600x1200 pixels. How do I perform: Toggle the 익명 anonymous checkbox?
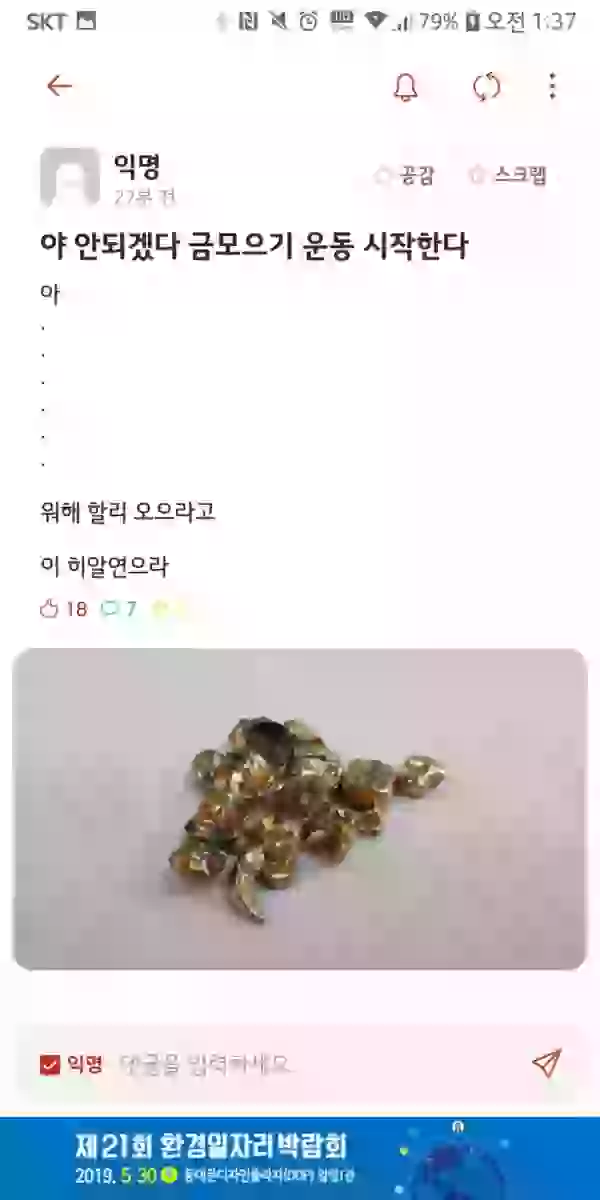tap(50, 1065)
